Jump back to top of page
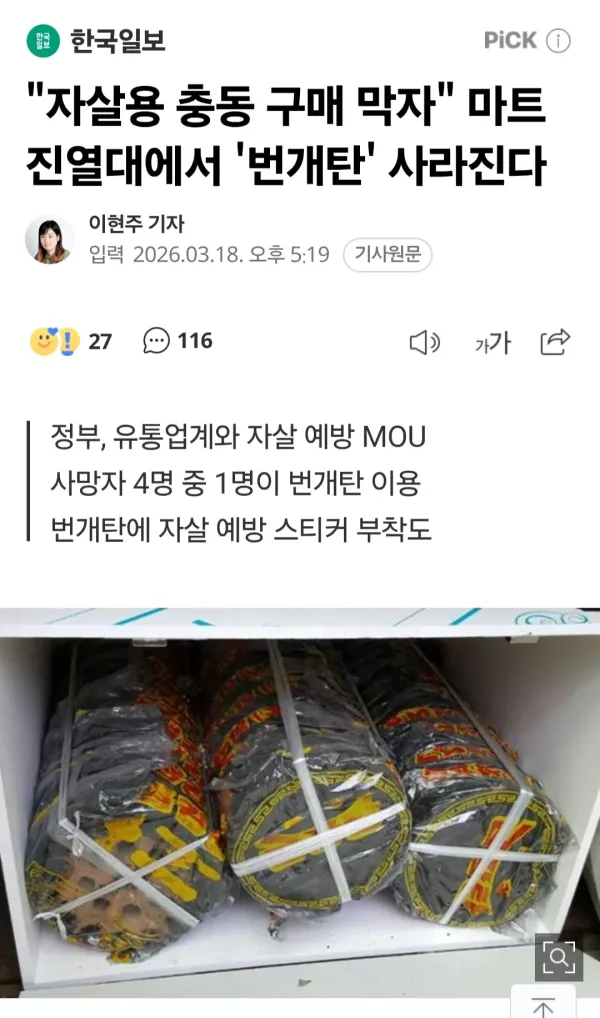Viewport: 600px width, 1018px height. (543, 1004)
